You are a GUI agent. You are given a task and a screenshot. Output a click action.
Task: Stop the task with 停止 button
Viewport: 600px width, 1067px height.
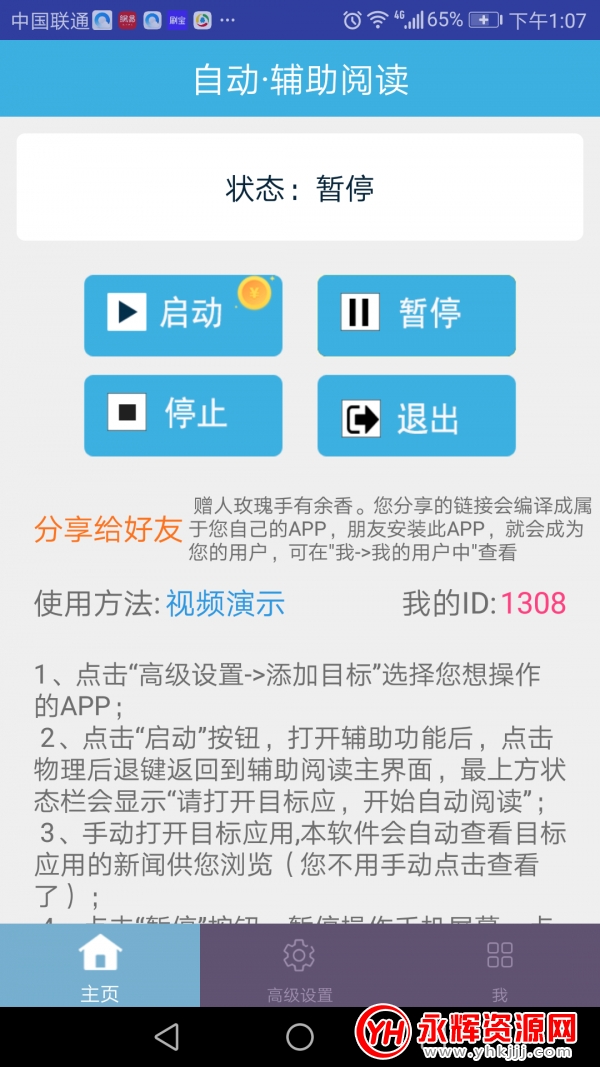(x=183, y=415)
